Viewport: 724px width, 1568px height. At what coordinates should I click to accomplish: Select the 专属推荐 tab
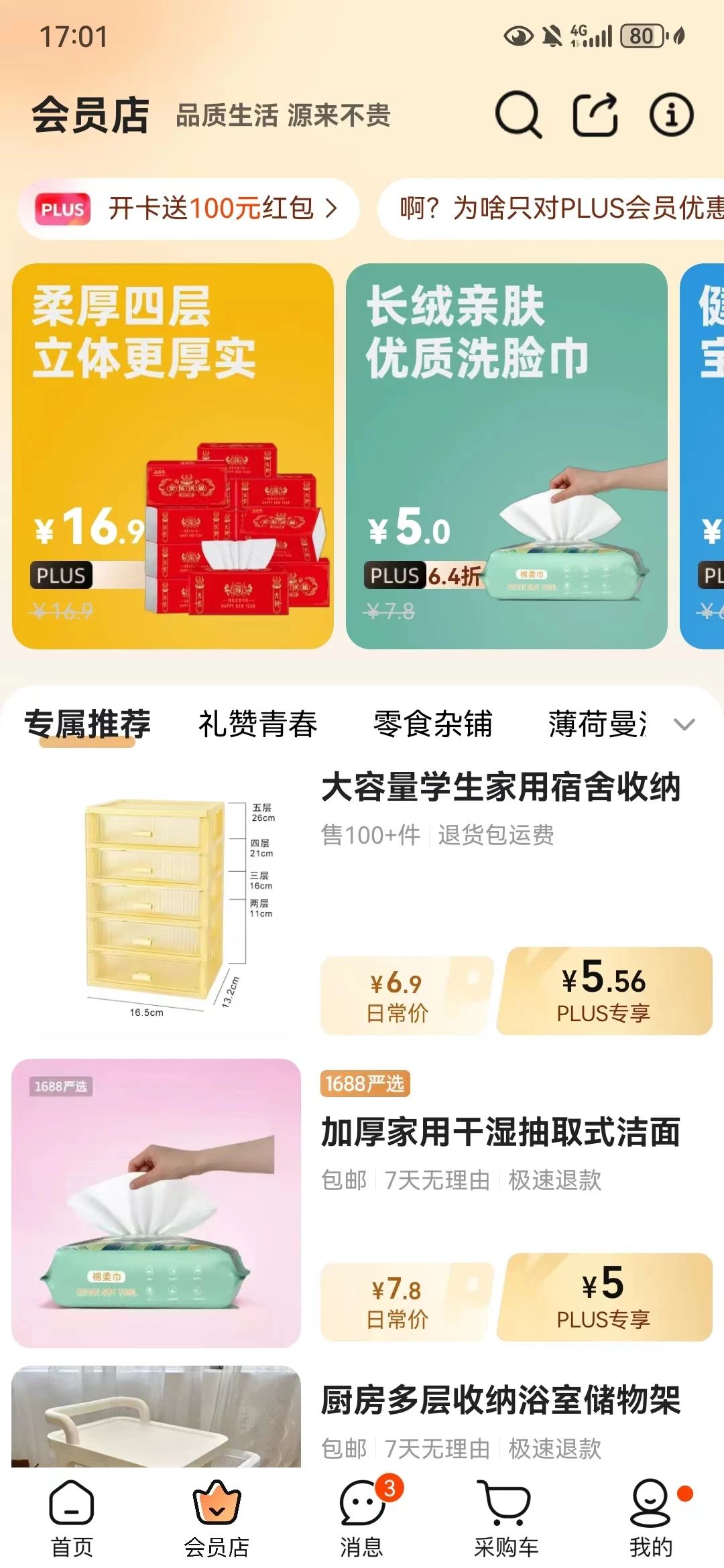click(x=87, y=724)
